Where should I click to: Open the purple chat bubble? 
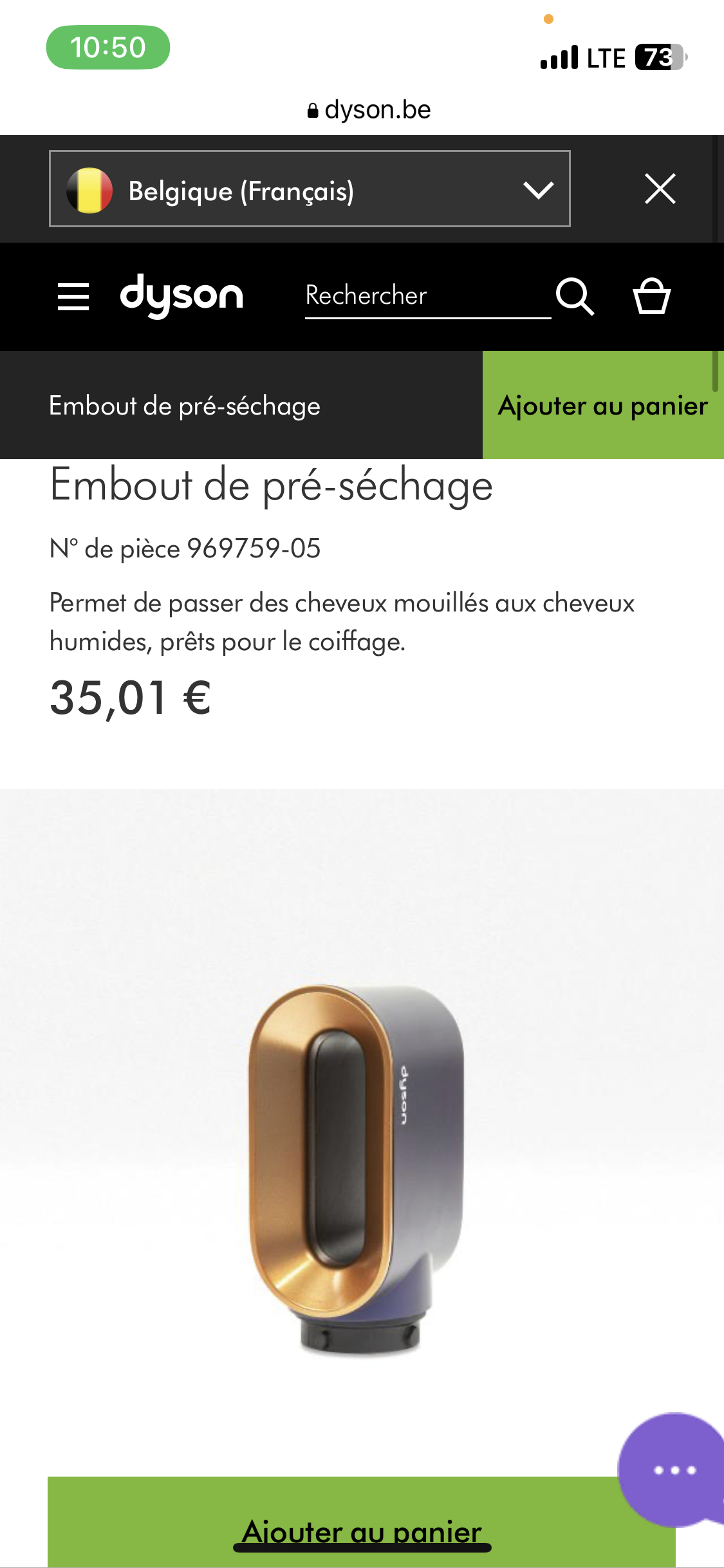[673, 1470]
